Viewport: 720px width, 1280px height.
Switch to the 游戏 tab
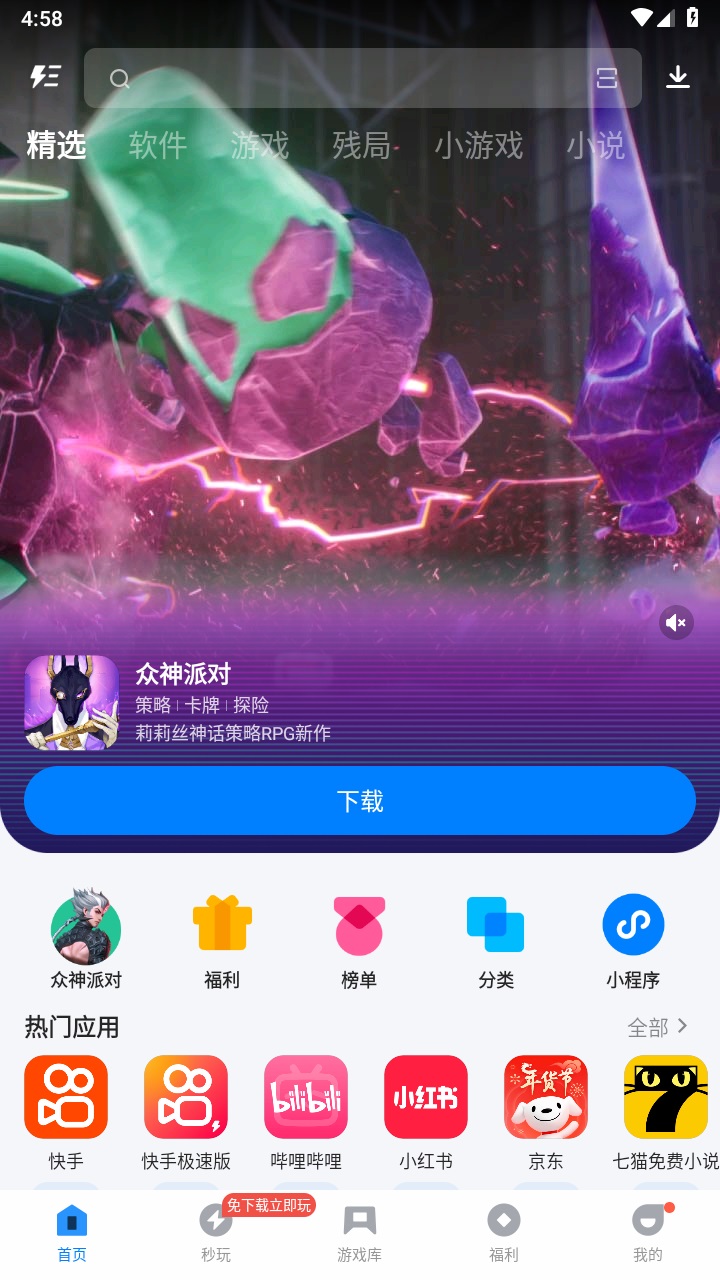(260, 146)
